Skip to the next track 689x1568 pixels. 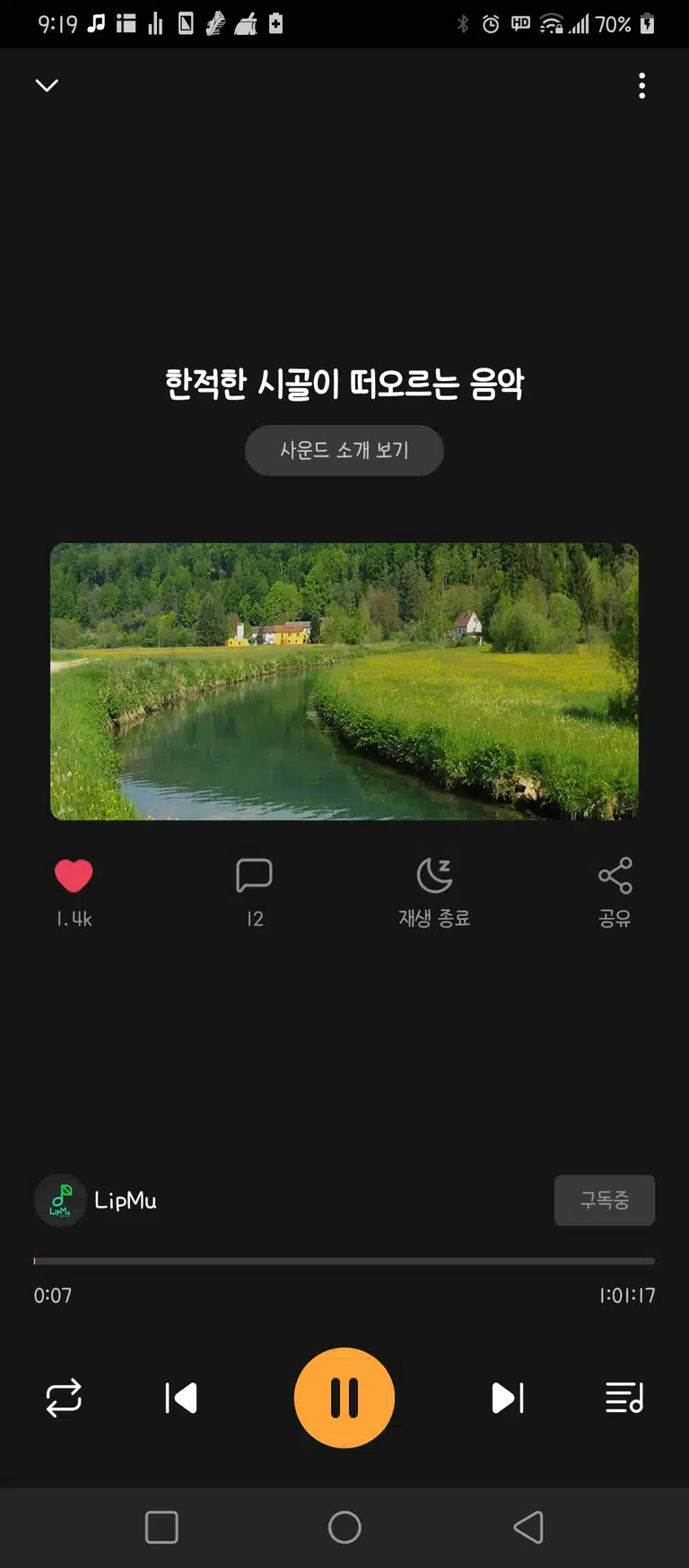(x=508, y=1398)
